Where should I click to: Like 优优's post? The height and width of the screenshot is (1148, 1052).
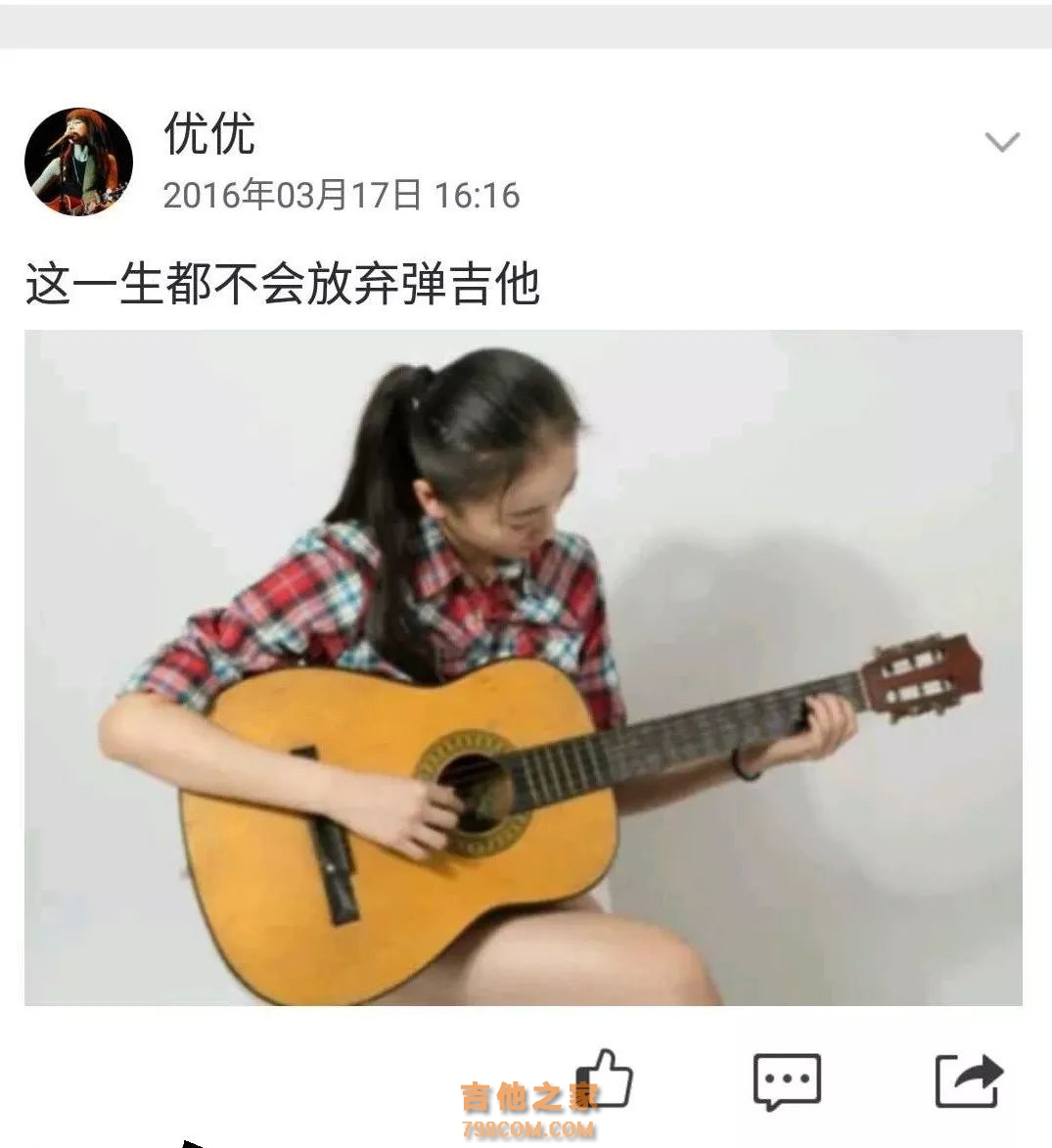point(607,1079)
